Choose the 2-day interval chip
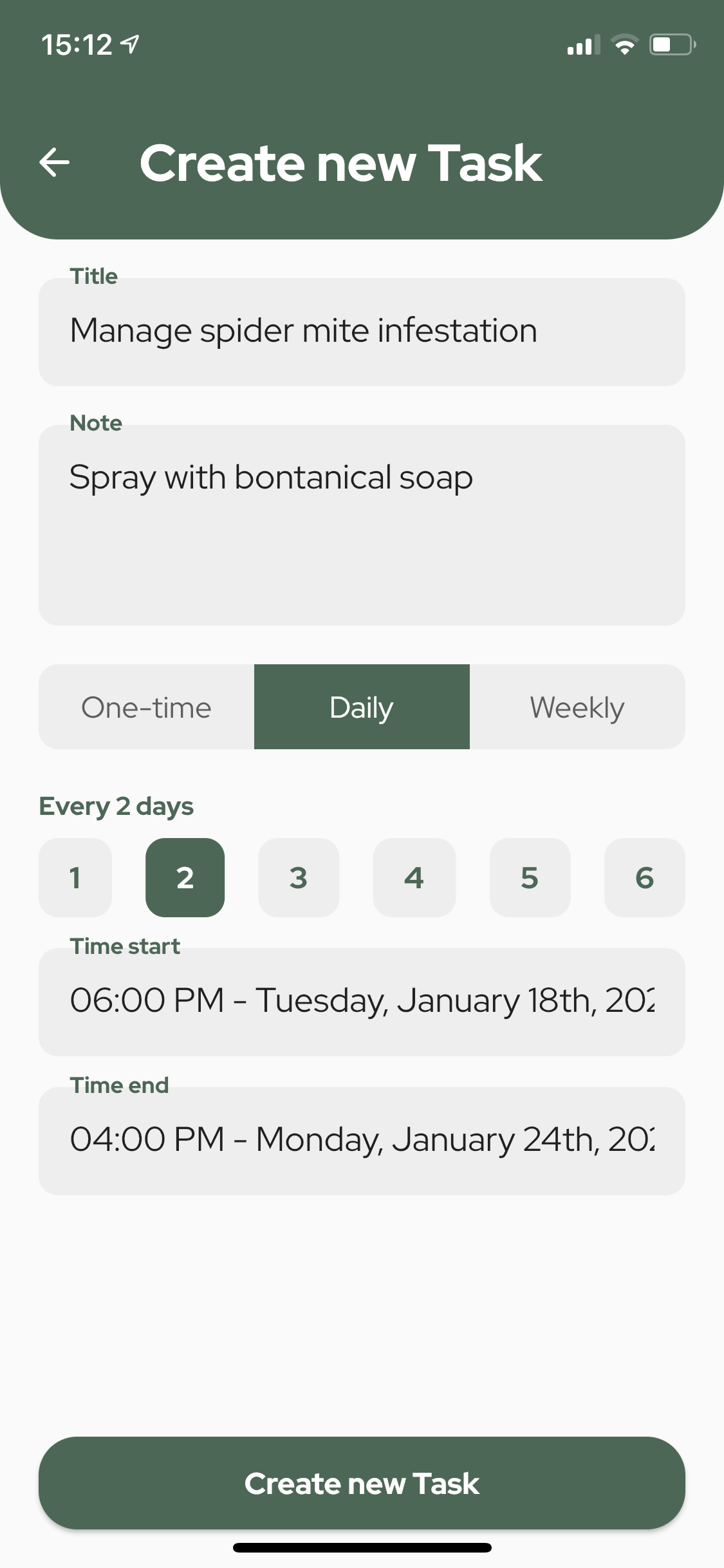 click(x=185, y=877)
